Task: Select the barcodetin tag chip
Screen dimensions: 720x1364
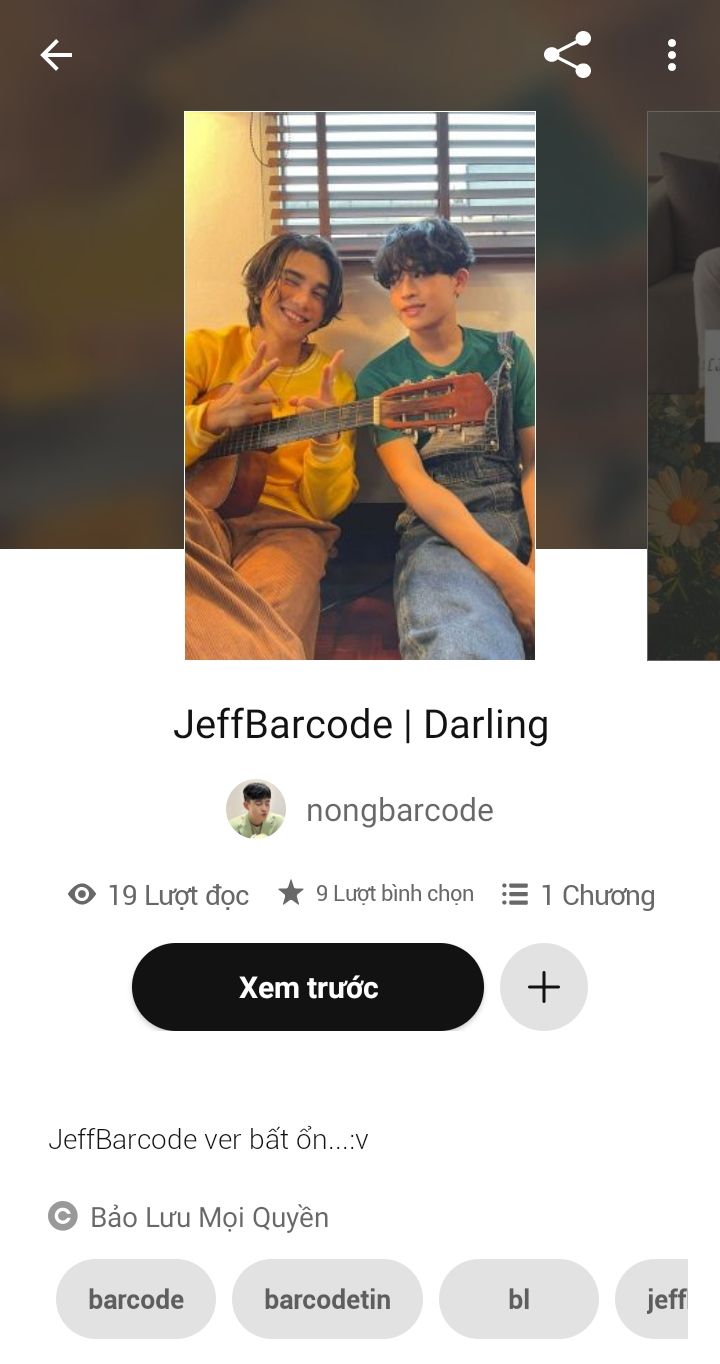Action: coord(327,1299)
